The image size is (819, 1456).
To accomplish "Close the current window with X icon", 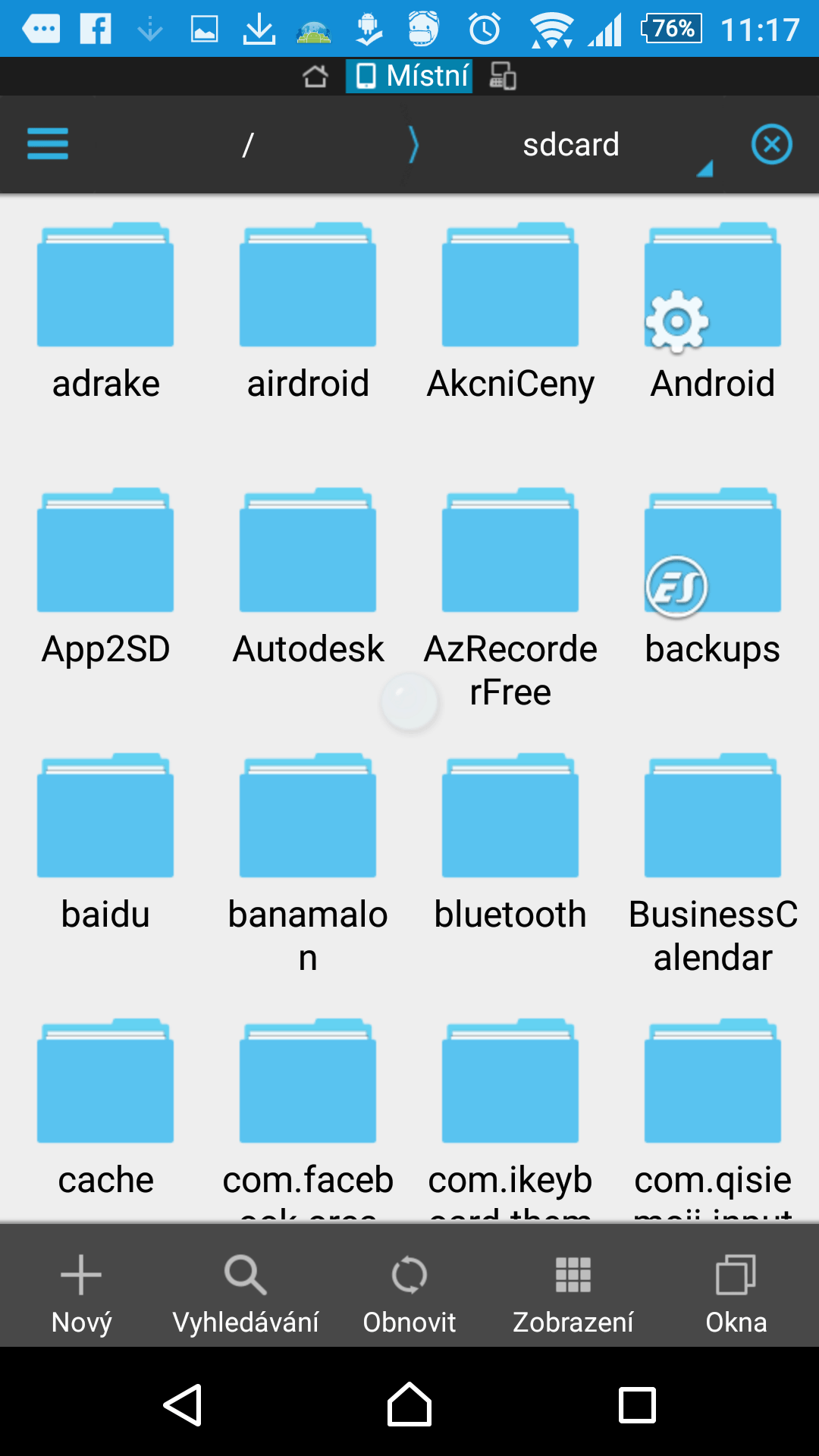I will click(772, 144).
